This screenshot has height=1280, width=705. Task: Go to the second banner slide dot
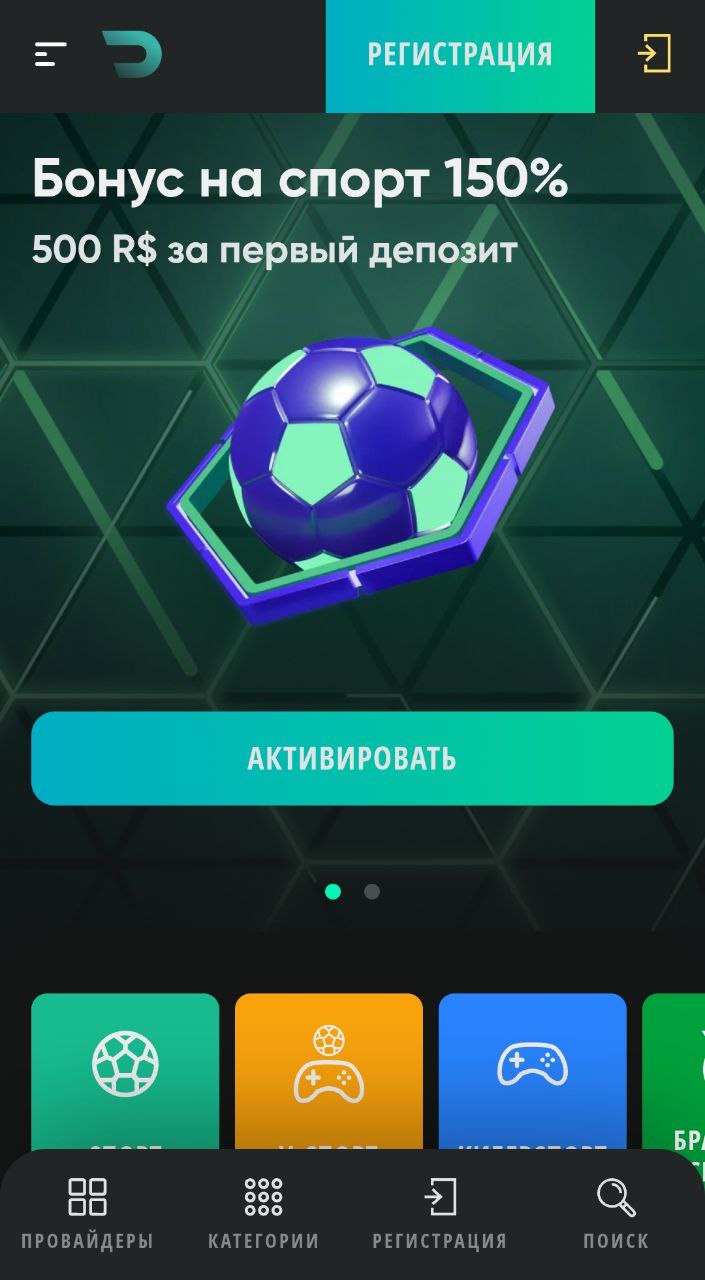[372, 891]
